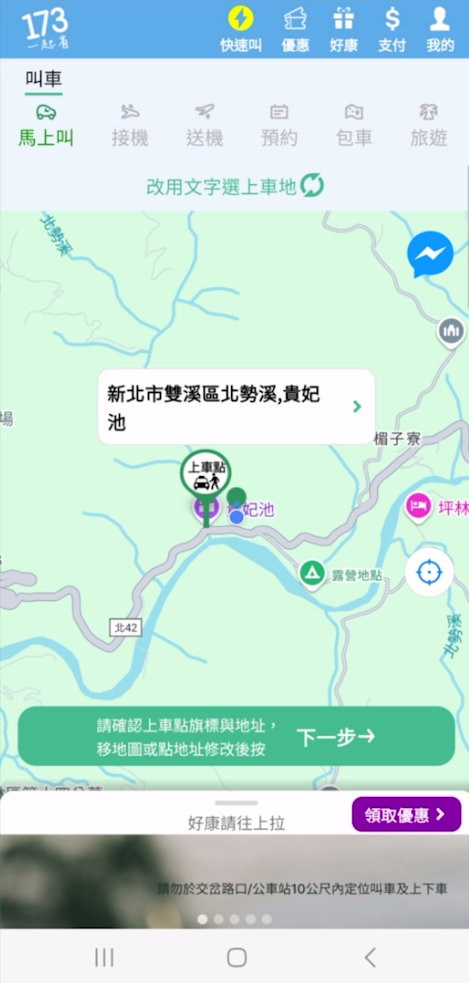Screen dimensions: 469x983
Task: Open the 好康 gift section
Action: tap(344, 30)
